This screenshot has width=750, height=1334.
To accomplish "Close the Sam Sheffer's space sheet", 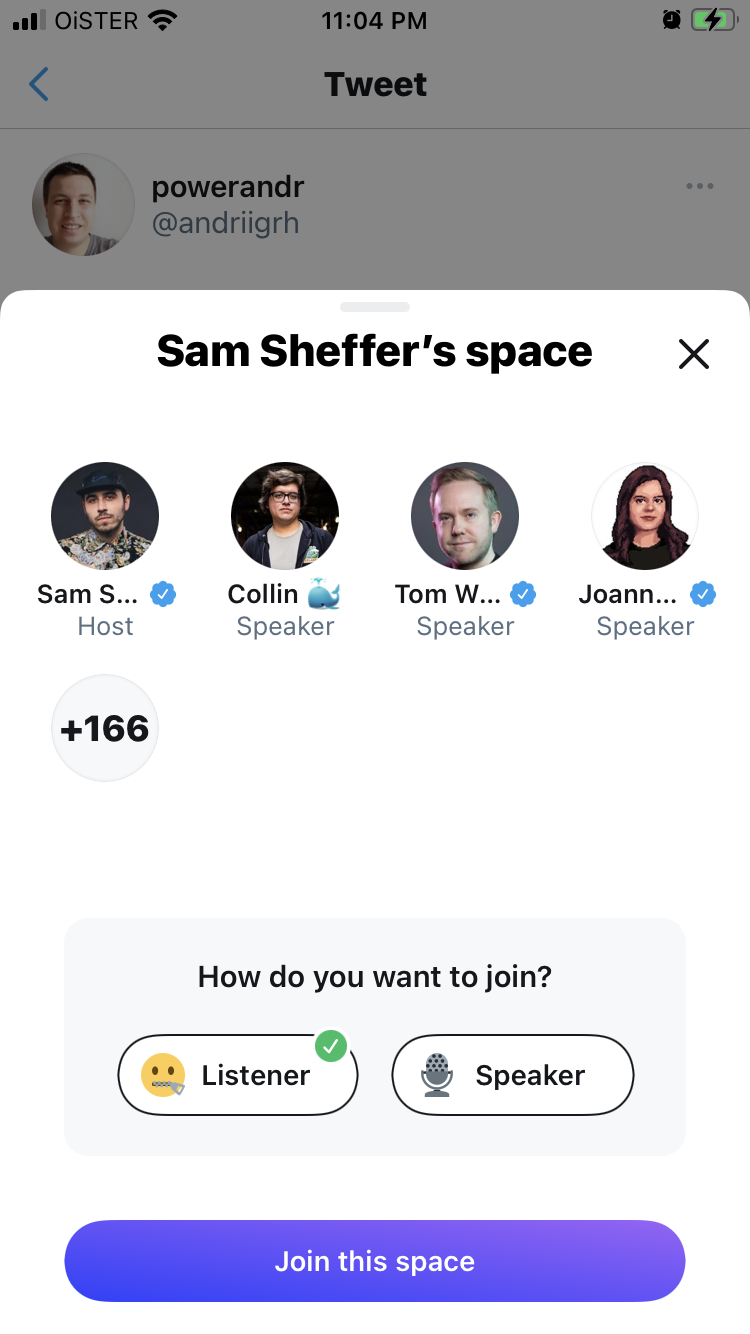I will pyautogui.click(x=693, y=353).
